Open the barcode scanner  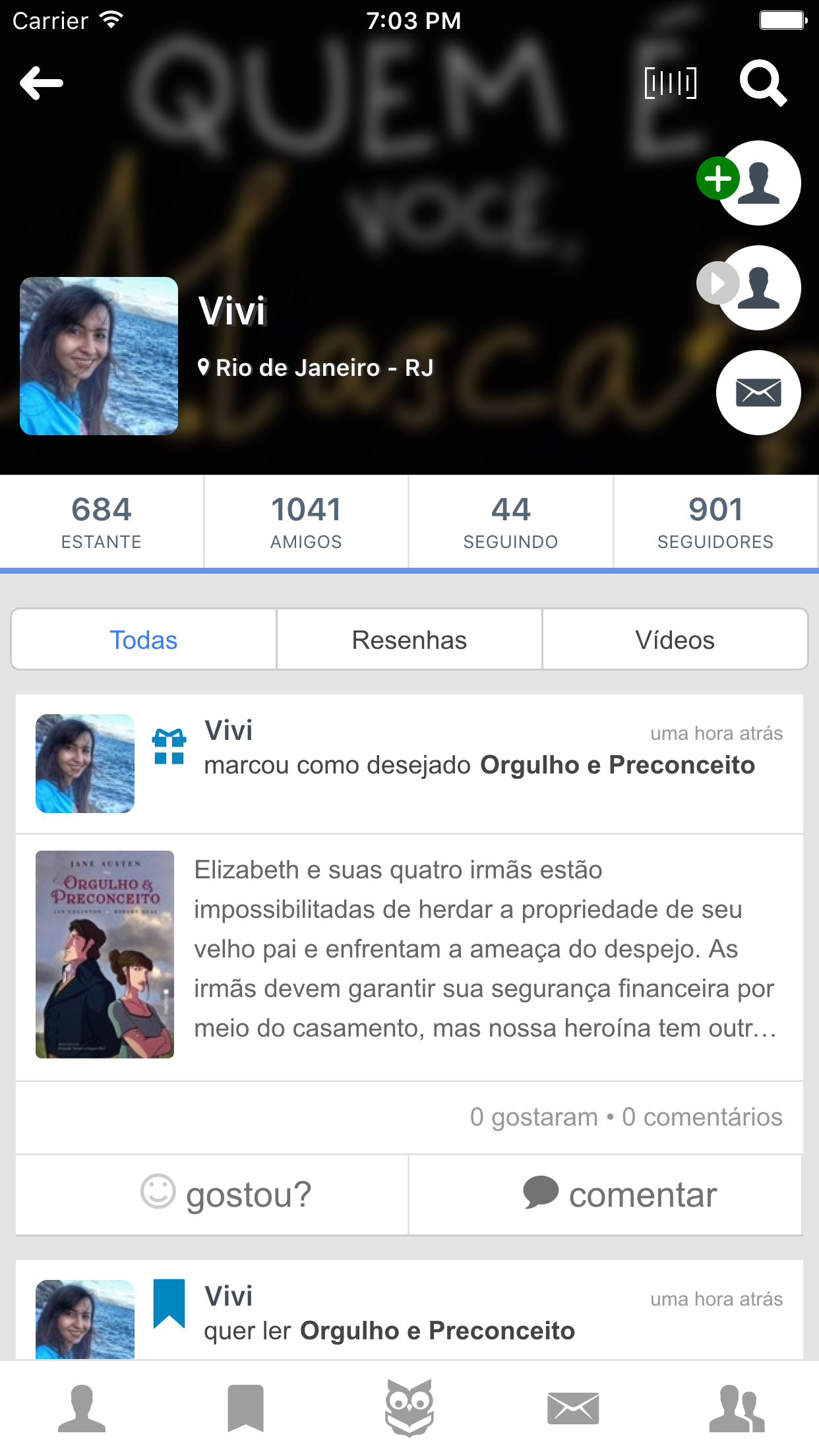coord(670,83)
